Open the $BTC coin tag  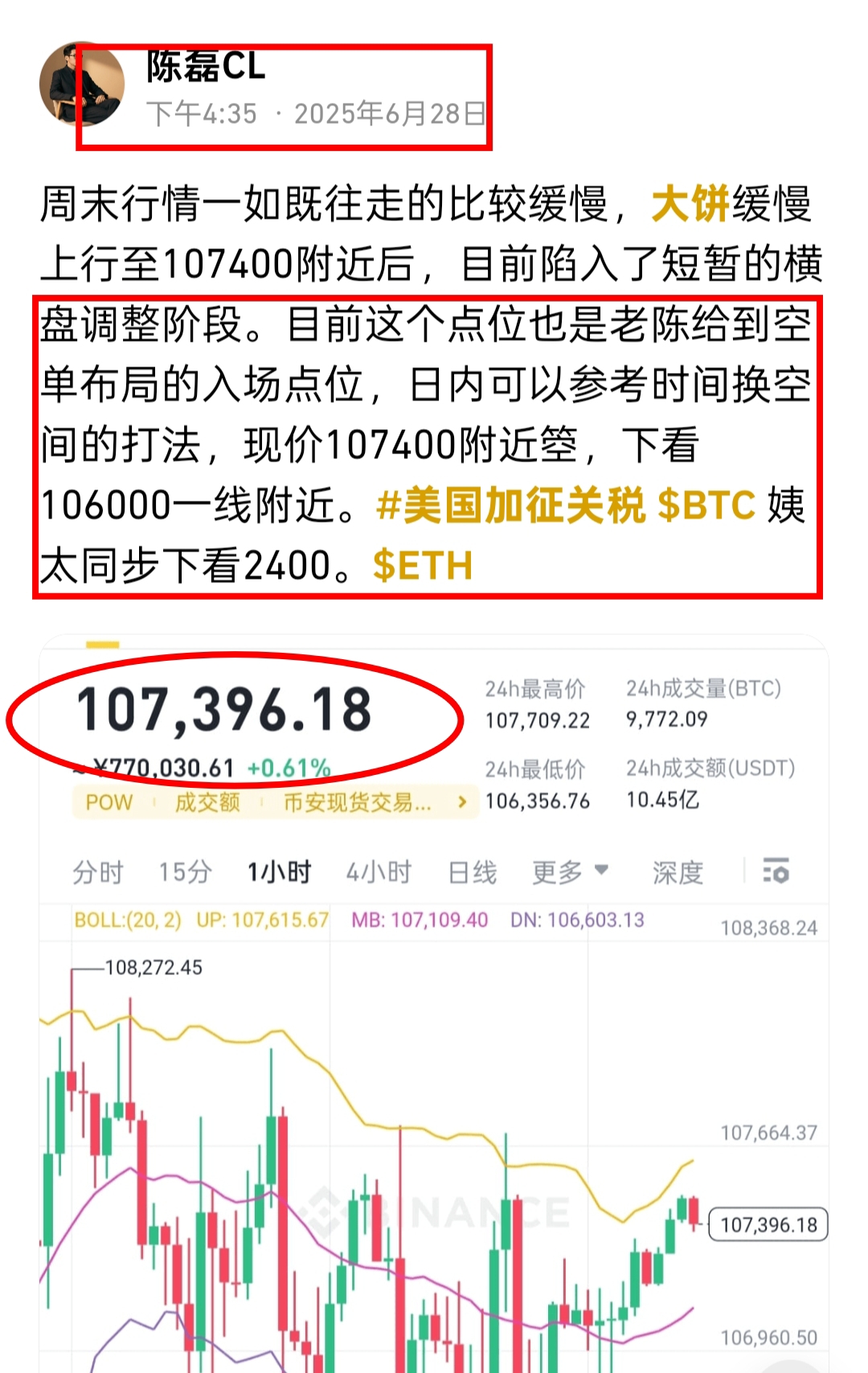click(x=706, y=506)
